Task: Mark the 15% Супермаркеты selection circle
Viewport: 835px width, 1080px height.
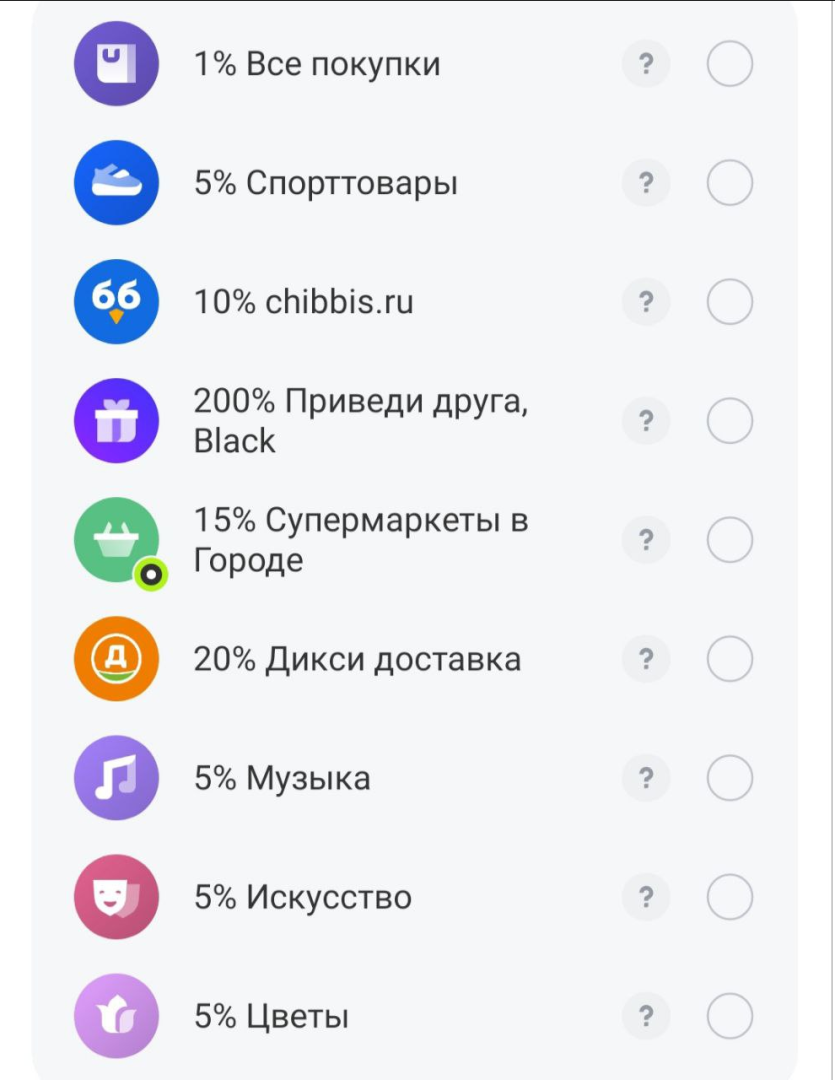Action: click(729, 539)
